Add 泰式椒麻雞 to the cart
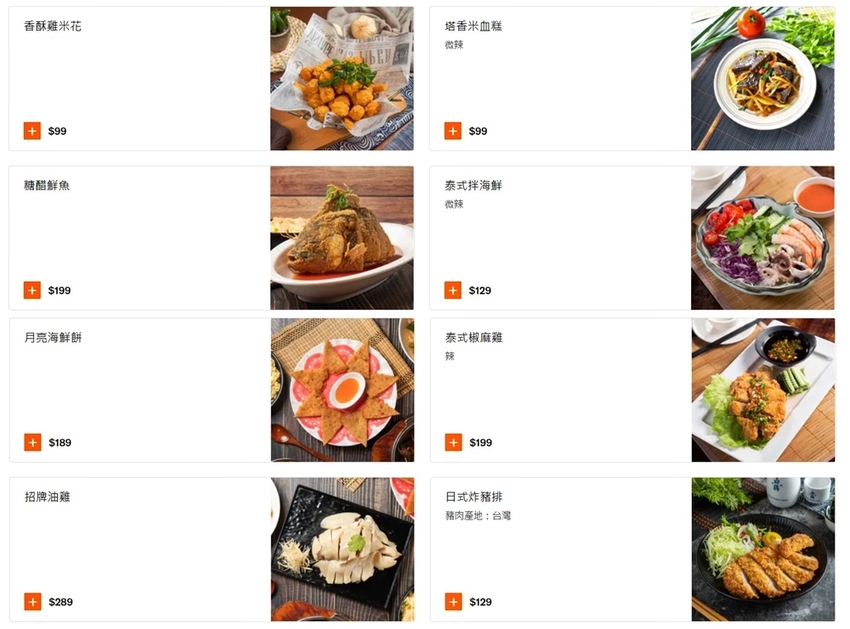 point(453,442)
